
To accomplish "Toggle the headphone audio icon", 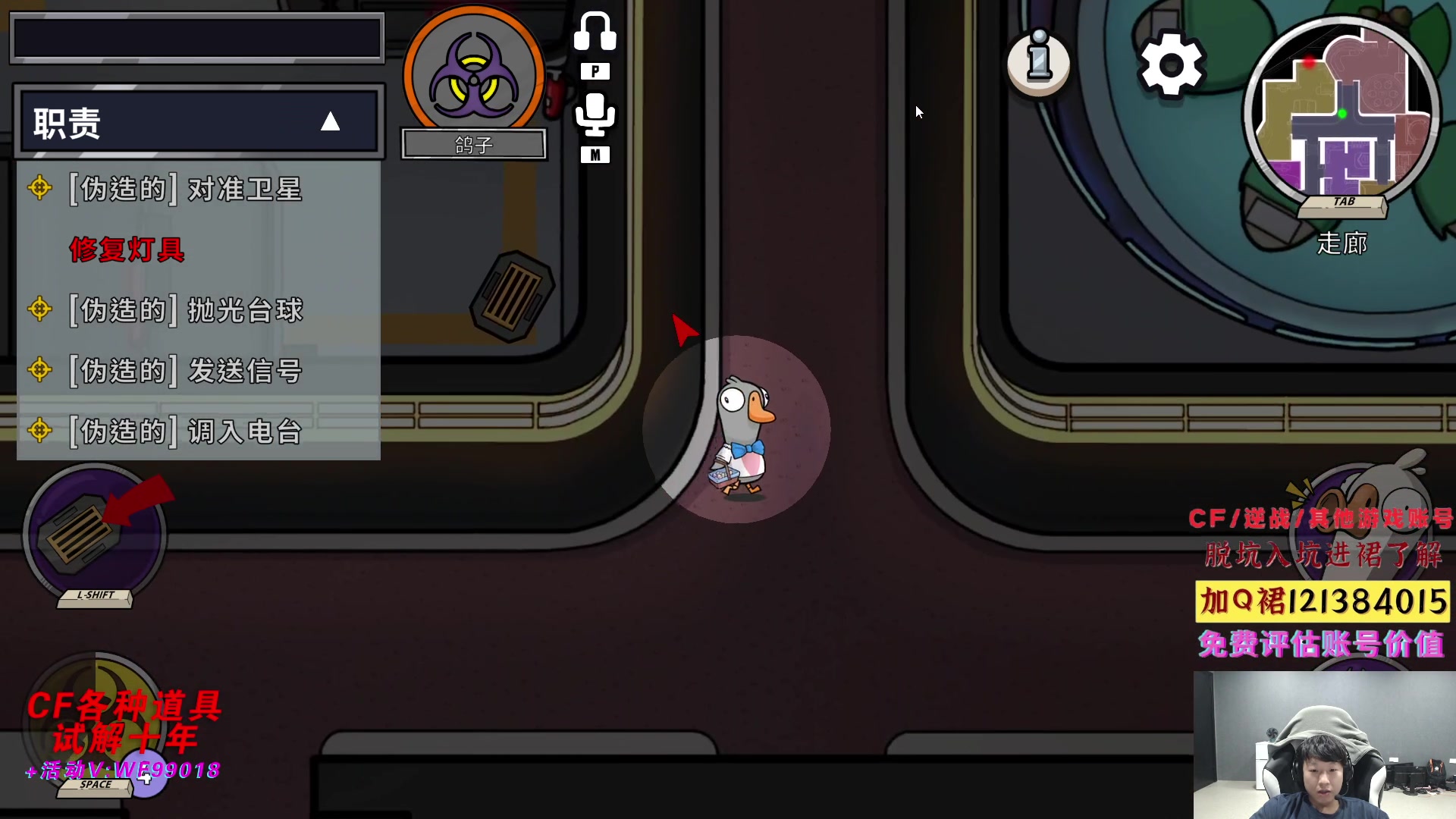I will 595,32.
